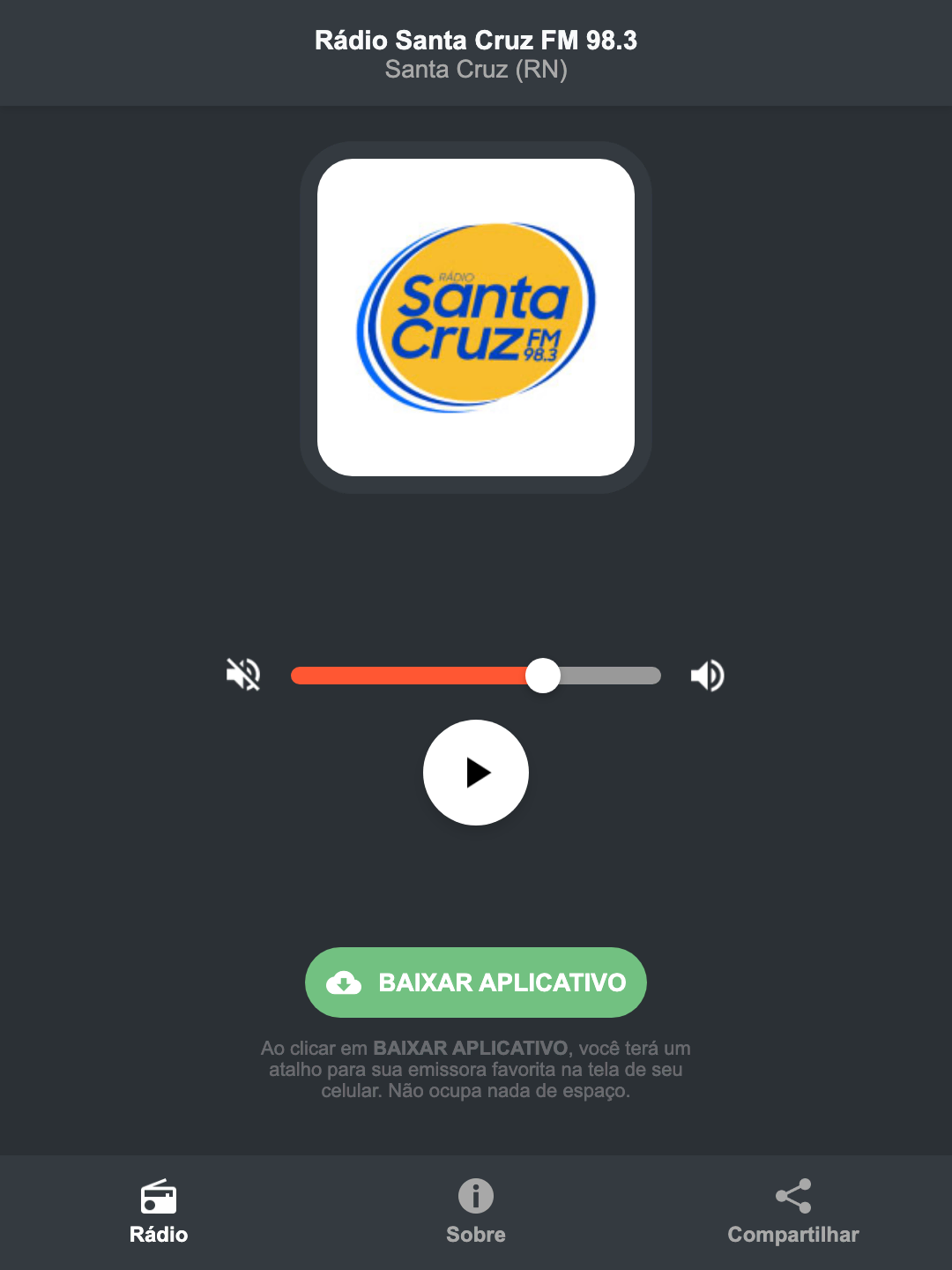Click the Santa Cruz (RN) subtitle text

(x=475, y=70)
